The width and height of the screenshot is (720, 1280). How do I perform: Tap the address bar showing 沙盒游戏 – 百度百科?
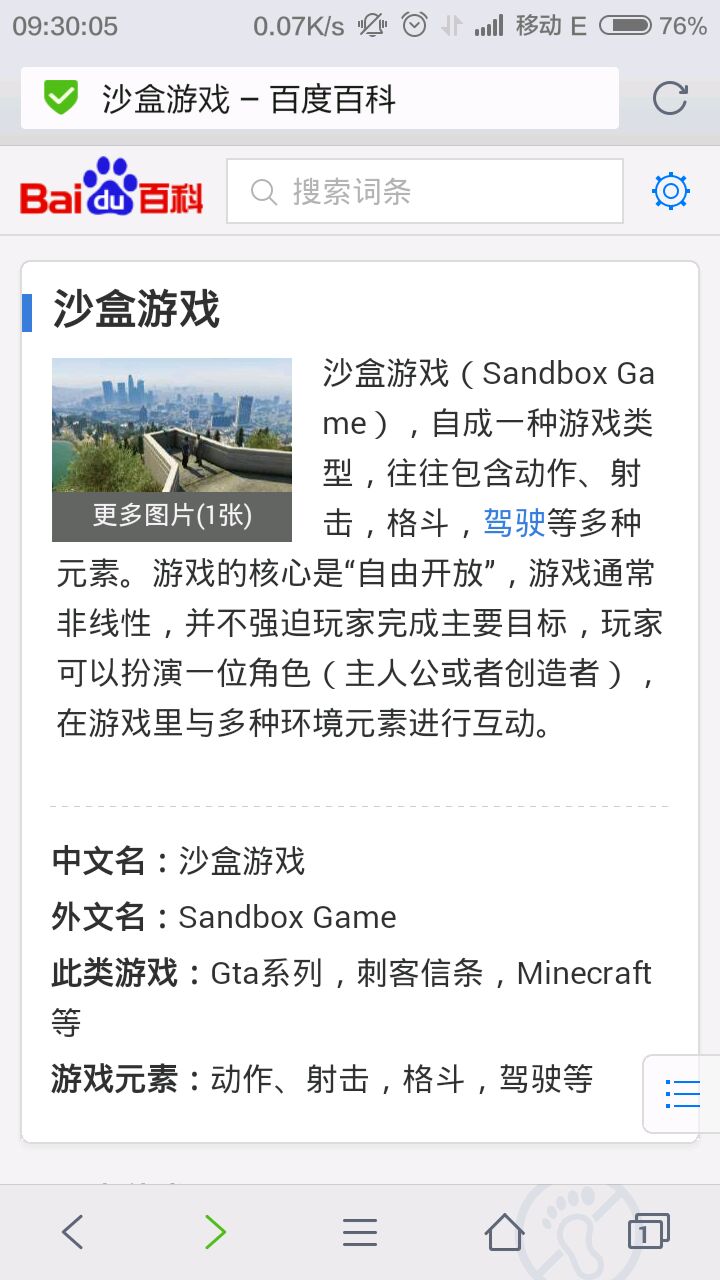(320, 98)
